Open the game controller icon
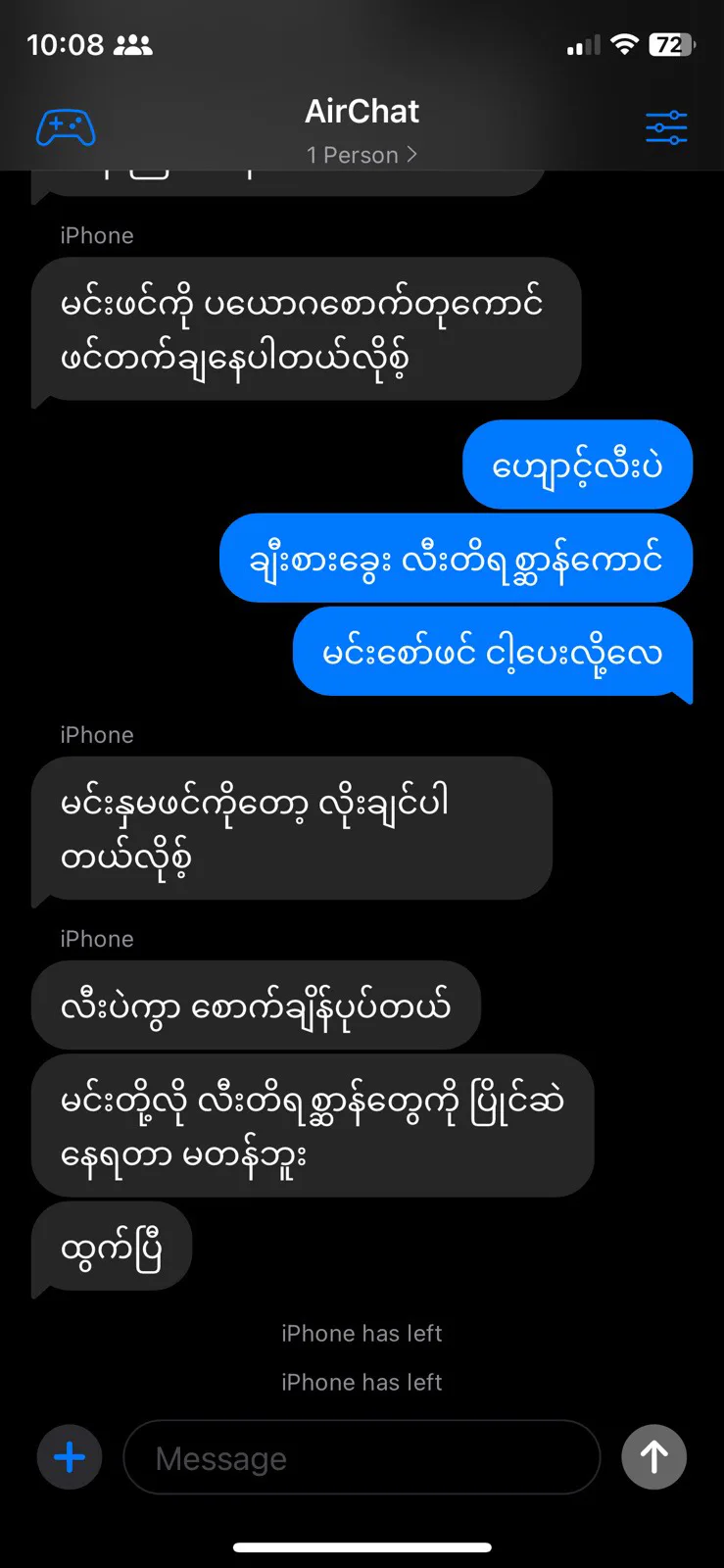 click(66, 128)
